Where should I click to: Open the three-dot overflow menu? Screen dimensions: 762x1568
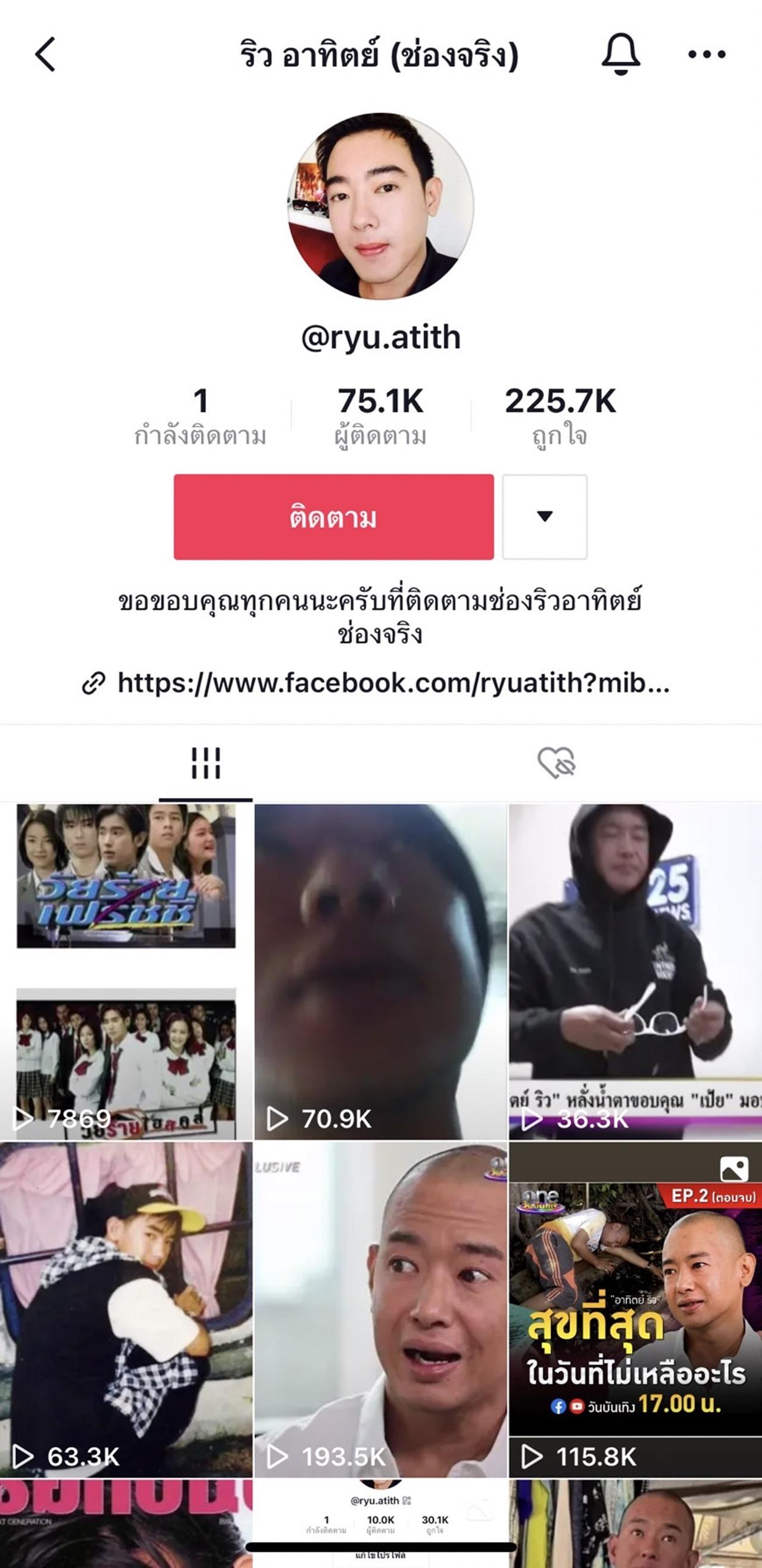(x=707, y=54)
